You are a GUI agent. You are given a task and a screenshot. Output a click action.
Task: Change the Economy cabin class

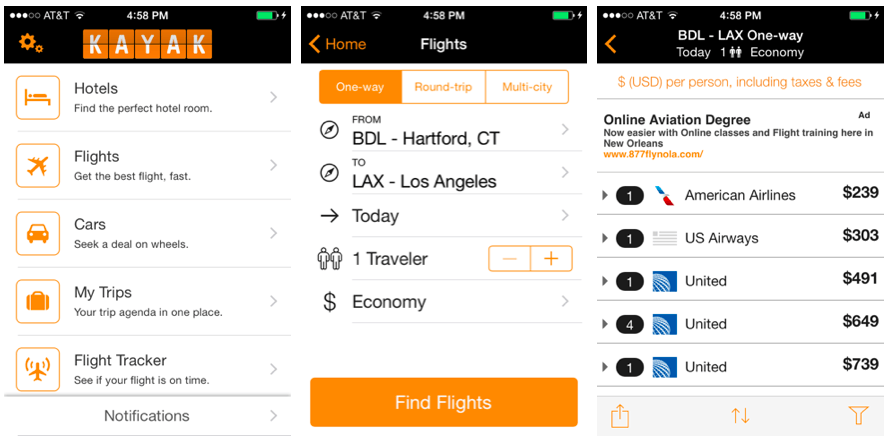[444, 302]
